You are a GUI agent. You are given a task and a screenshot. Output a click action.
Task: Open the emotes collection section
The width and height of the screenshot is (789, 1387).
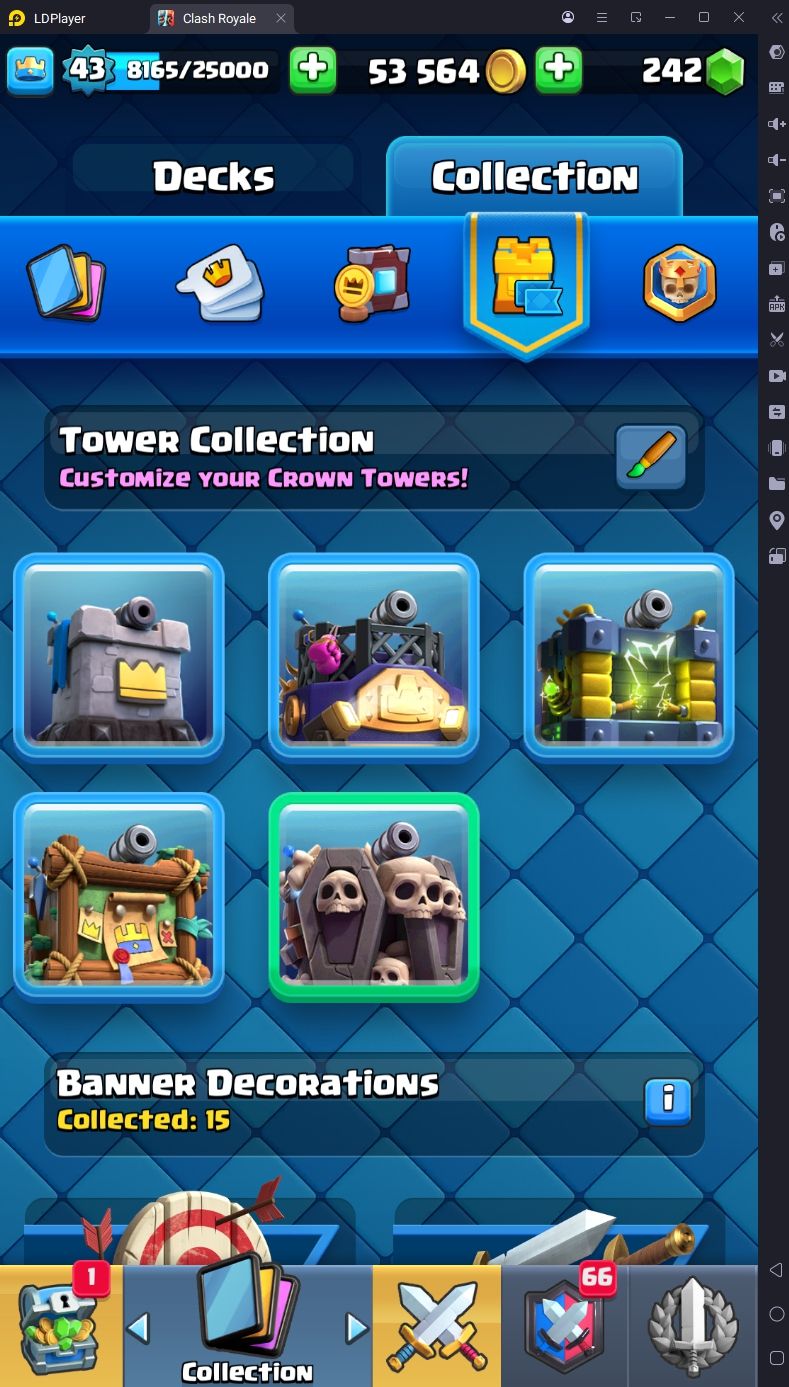[220, 283]
